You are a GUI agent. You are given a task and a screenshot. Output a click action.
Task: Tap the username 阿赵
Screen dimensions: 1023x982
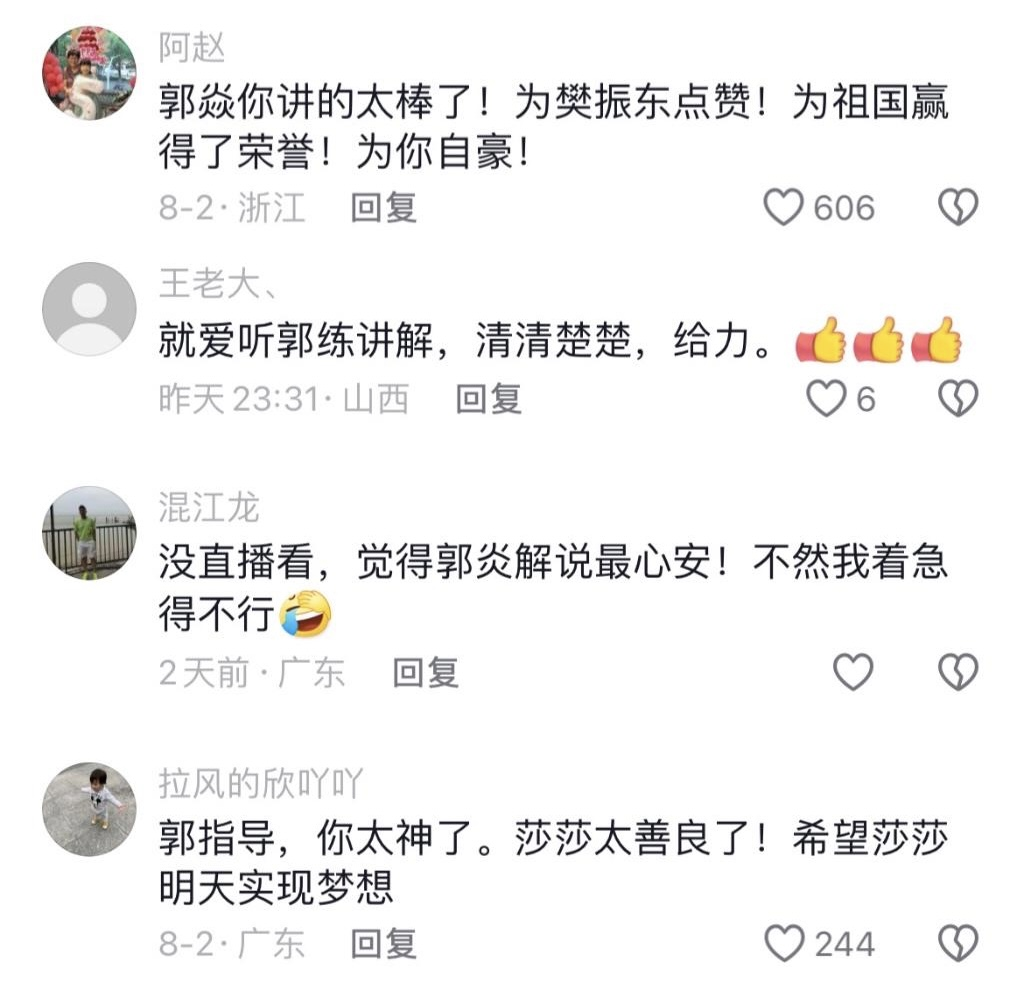[192, 46]
